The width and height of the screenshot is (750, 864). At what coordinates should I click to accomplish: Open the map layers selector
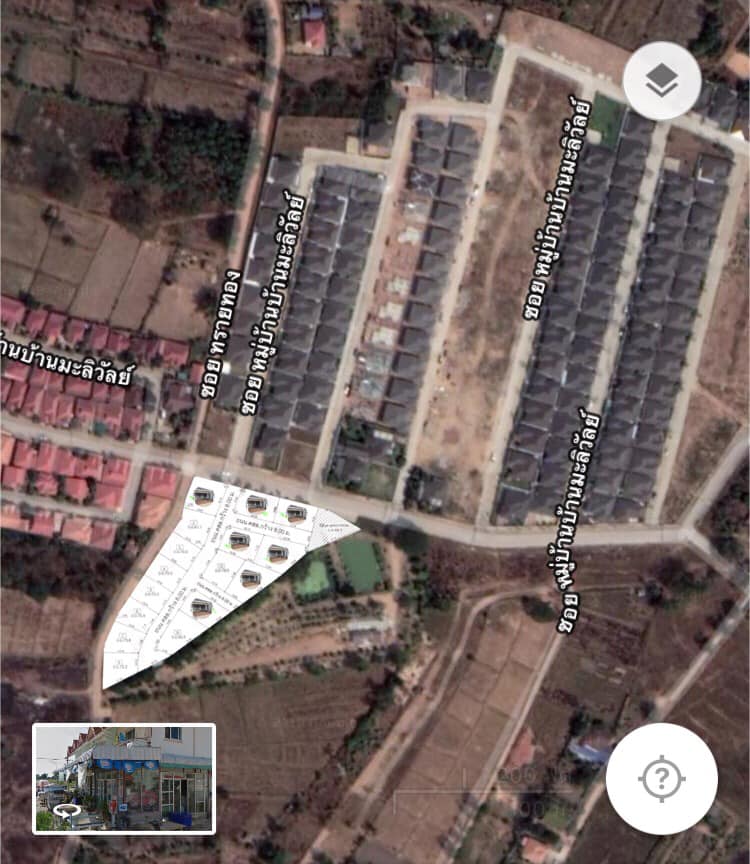[662, 81]
